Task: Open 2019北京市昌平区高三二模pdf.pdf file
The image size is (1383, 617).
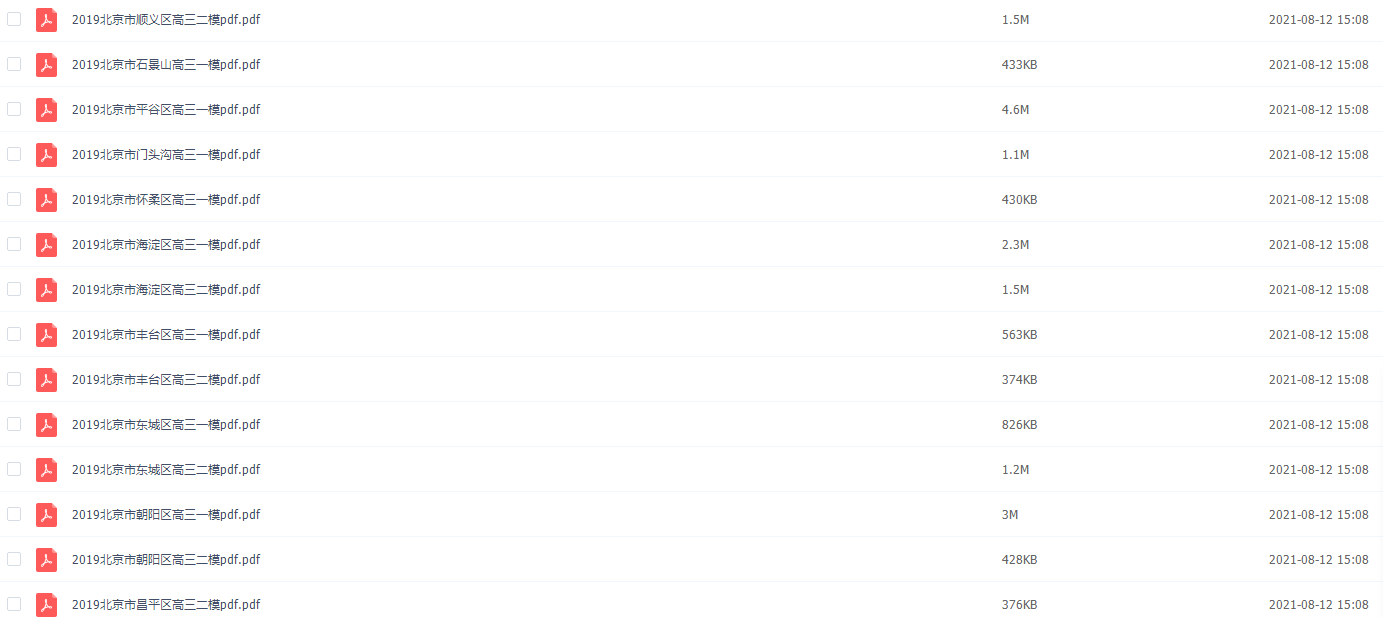Action: [165, 605]
